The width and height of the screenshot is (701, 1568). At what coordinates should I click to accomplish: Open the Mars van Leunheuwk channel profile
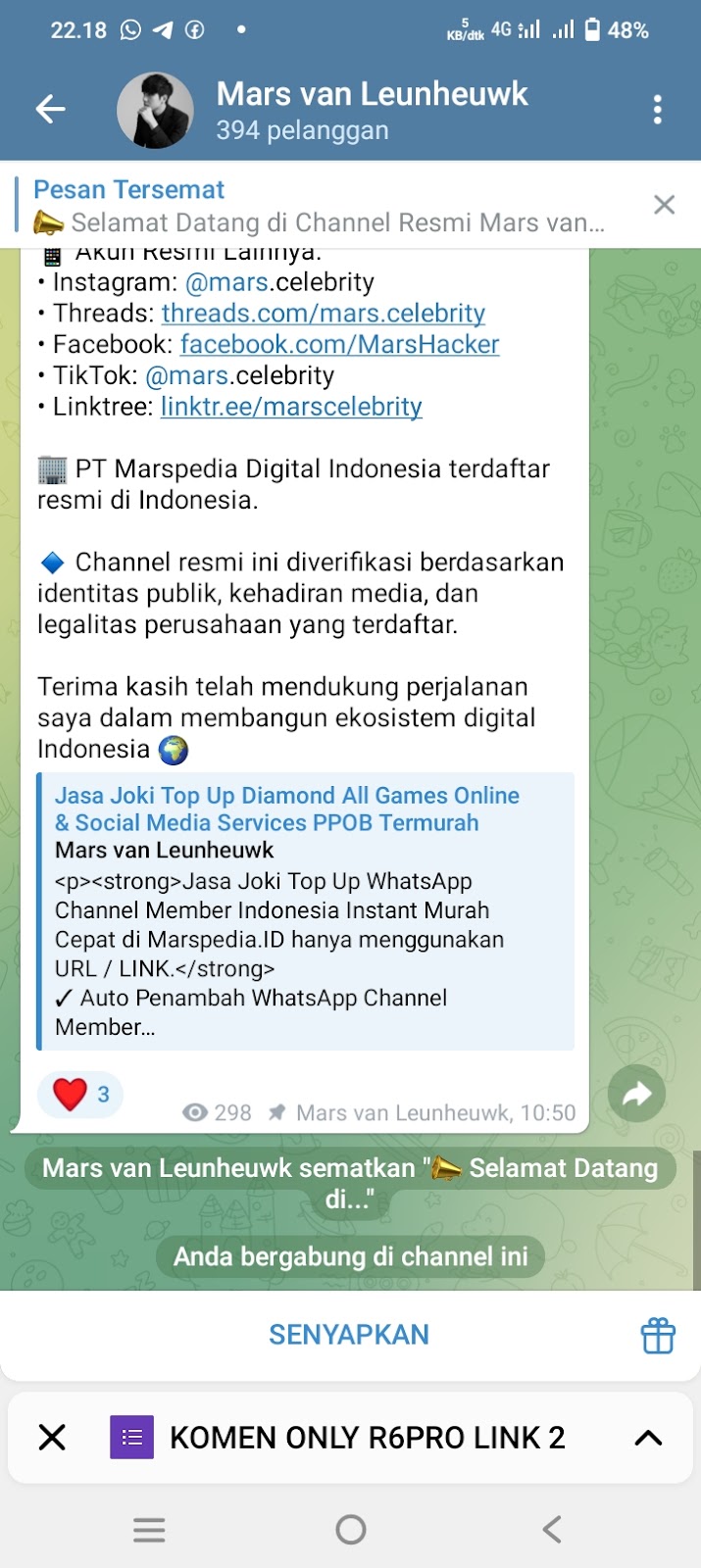(x=371, y=110)
